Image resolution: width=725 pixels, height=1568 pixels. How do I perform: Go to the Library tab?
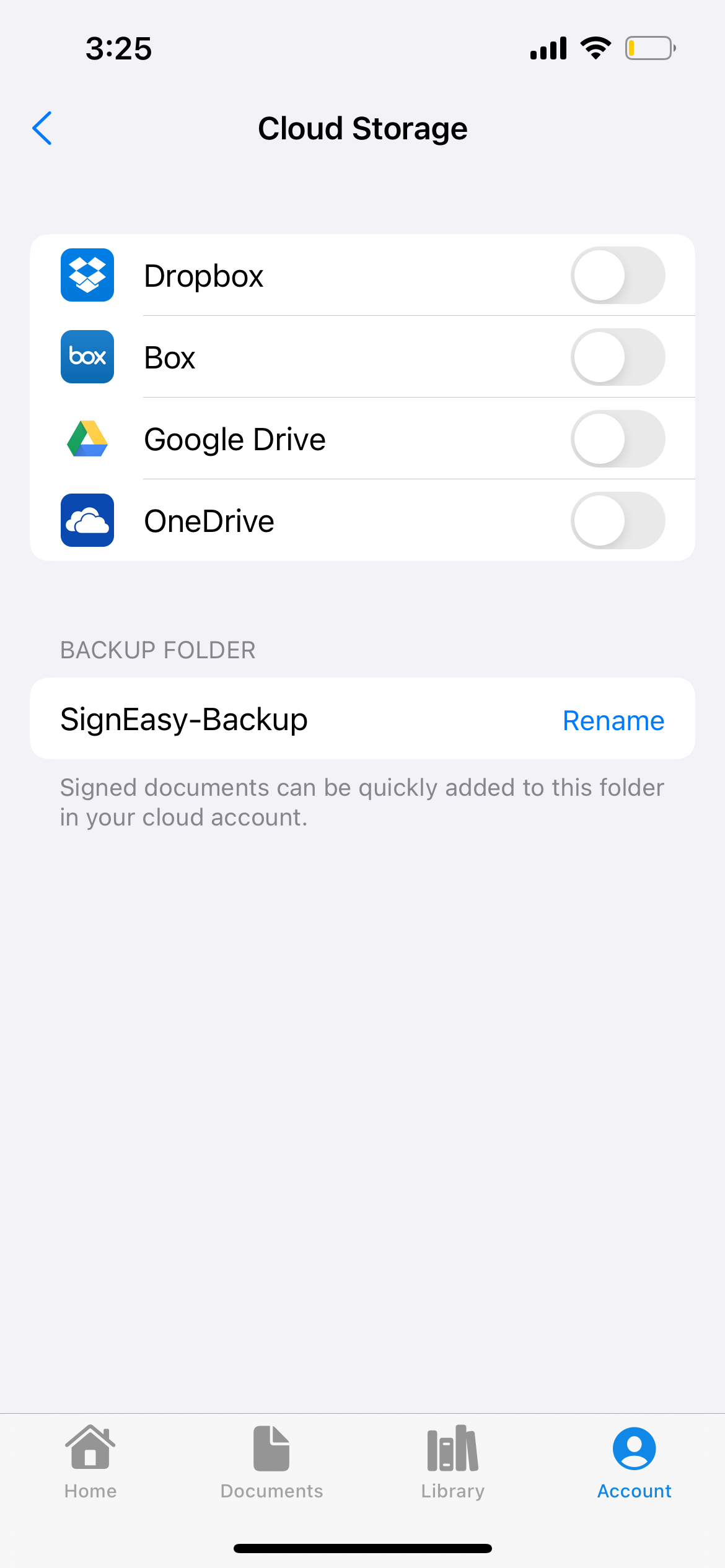[x=453, y=1462]
